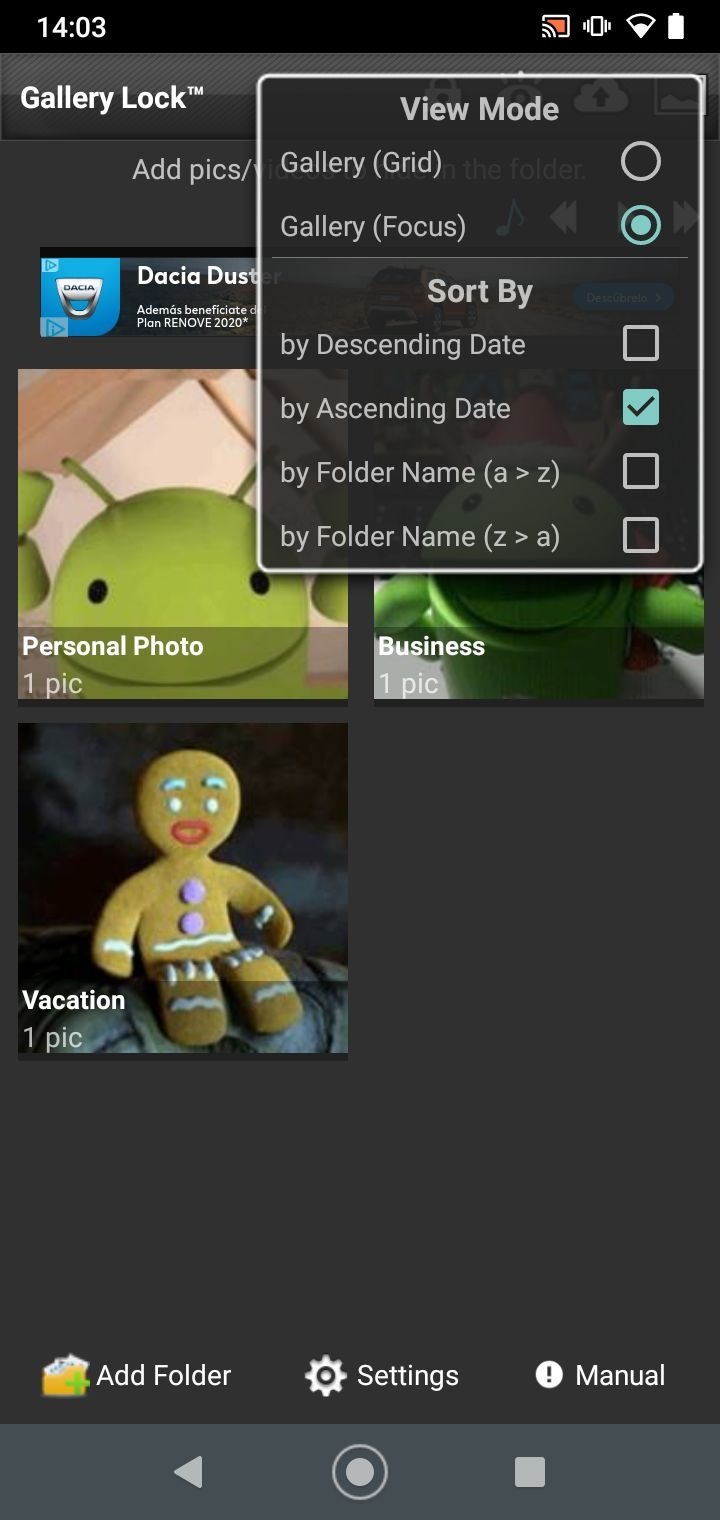The width and height of the screenshot is (720, 1520).
Task: Tap Add Folder
Action: [x=137, y=1375]
